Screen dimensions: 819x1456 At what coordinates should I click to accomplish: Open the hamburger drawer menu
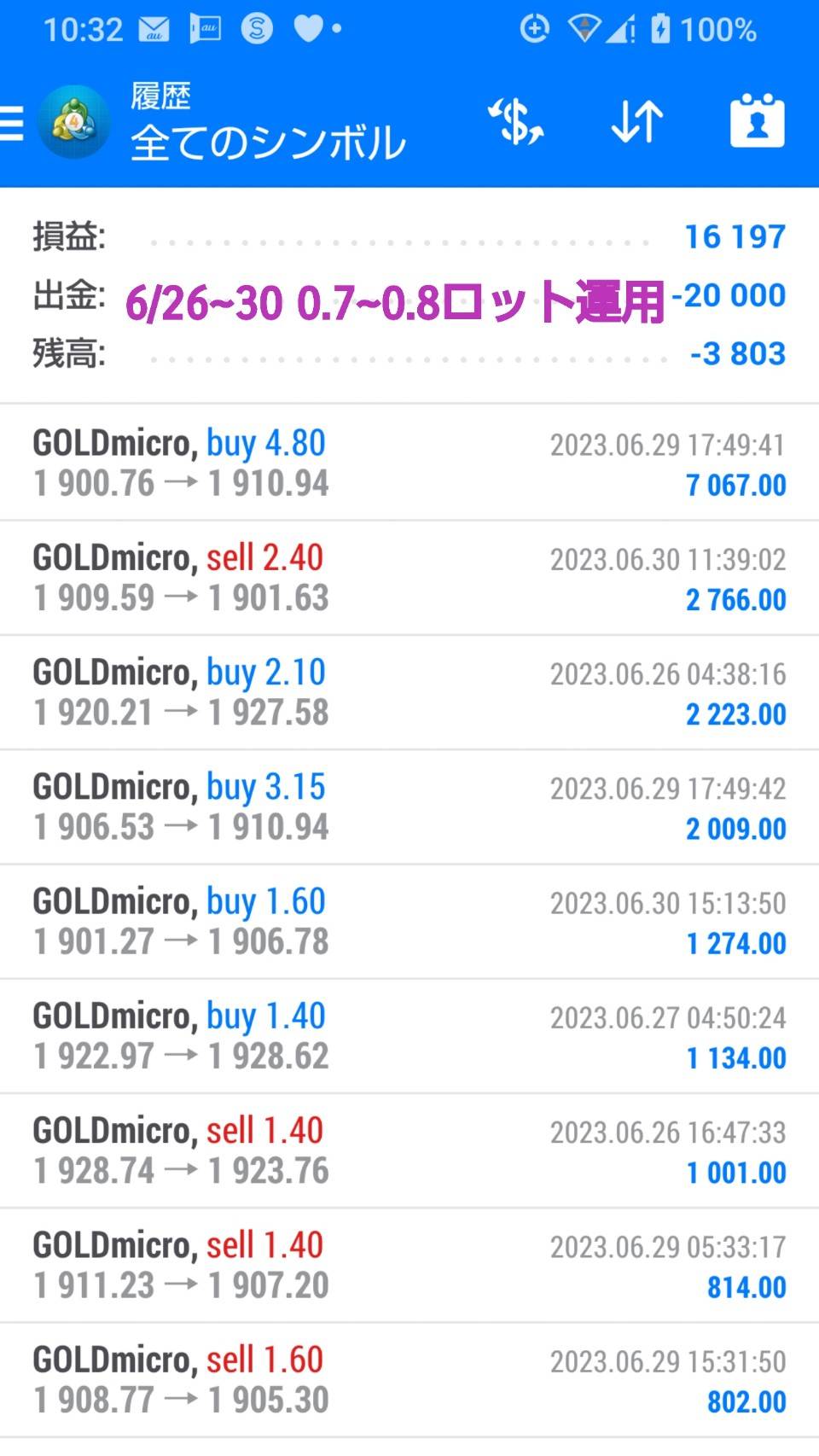click(12, 123)
